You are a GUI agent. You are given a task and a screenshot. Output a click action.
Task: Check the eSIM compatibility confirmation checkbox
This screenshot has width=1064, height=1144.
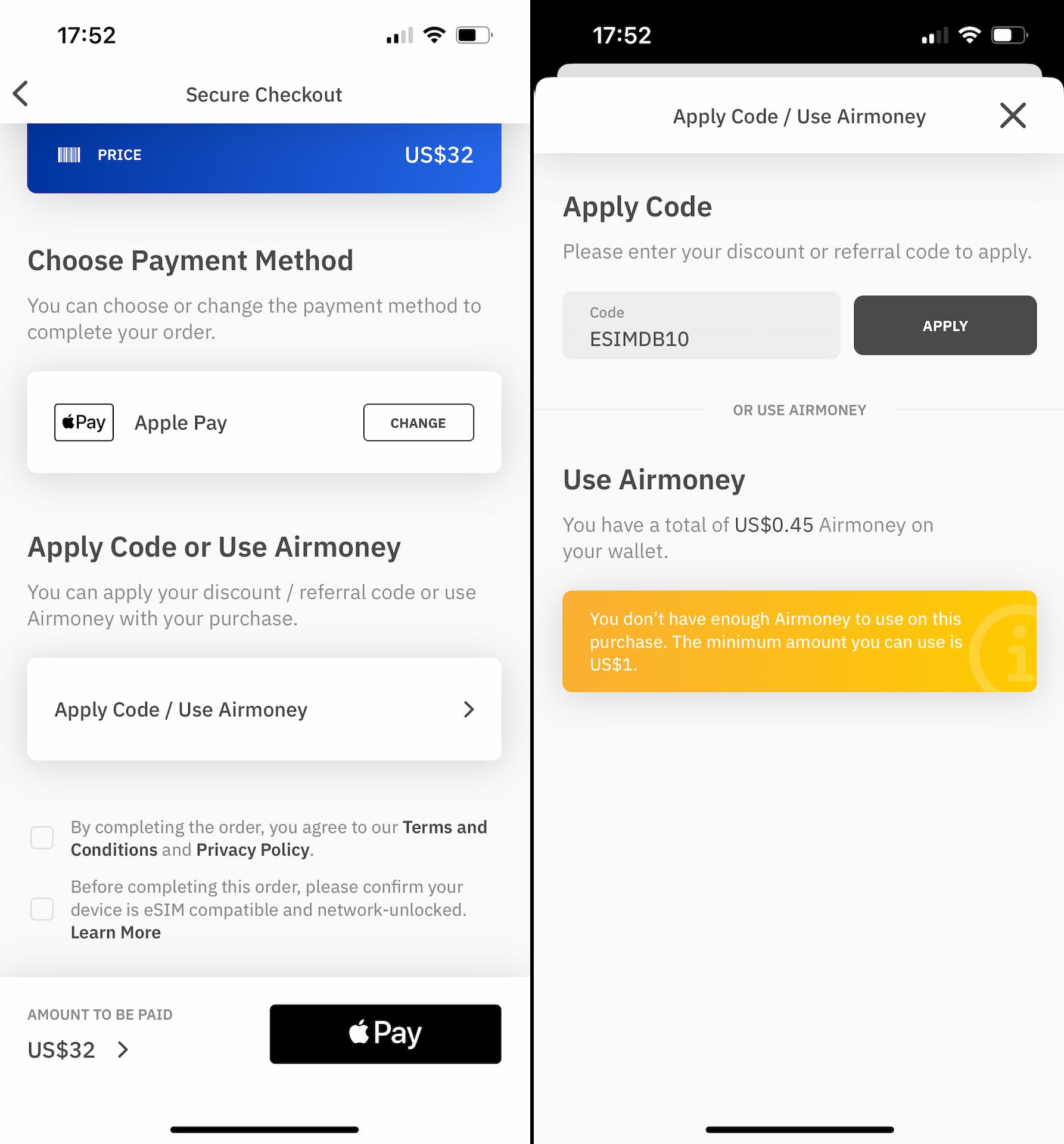tap(42, 910)
